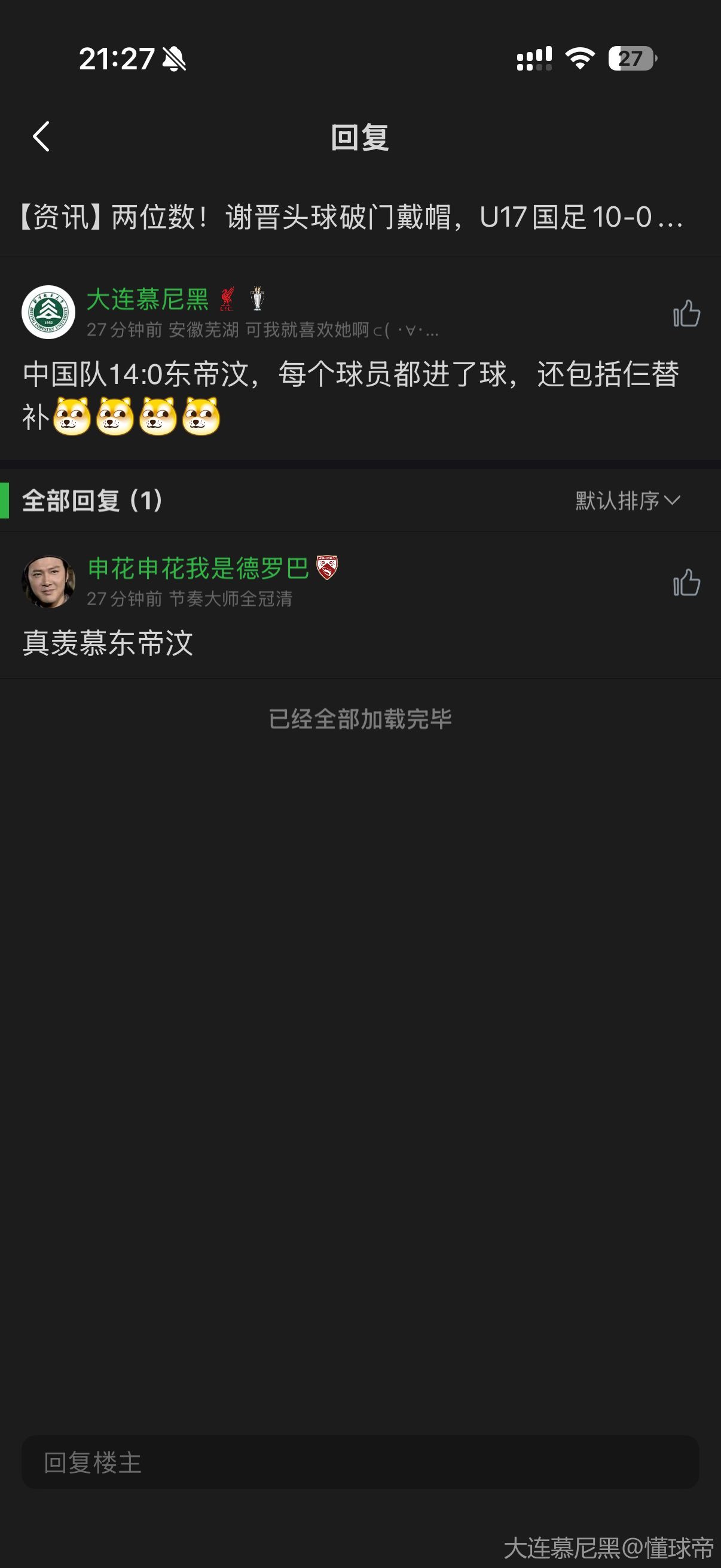
Task: Tap the username 大连慕尼黑
Action: (148, 299)
